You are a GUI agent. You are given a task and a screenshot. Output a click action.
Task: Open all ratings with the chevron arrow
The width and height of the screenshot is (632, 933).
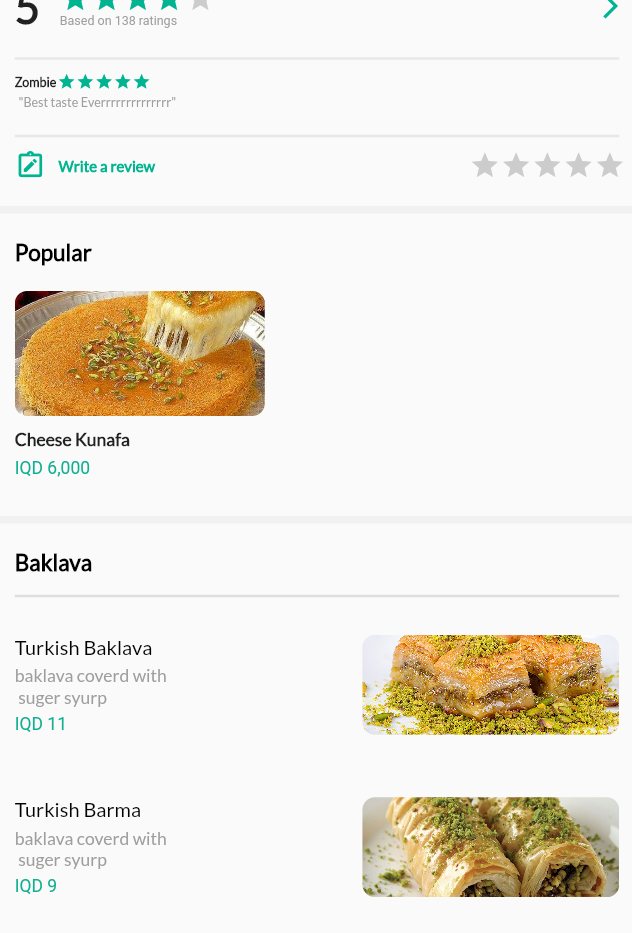click(610, 10)
